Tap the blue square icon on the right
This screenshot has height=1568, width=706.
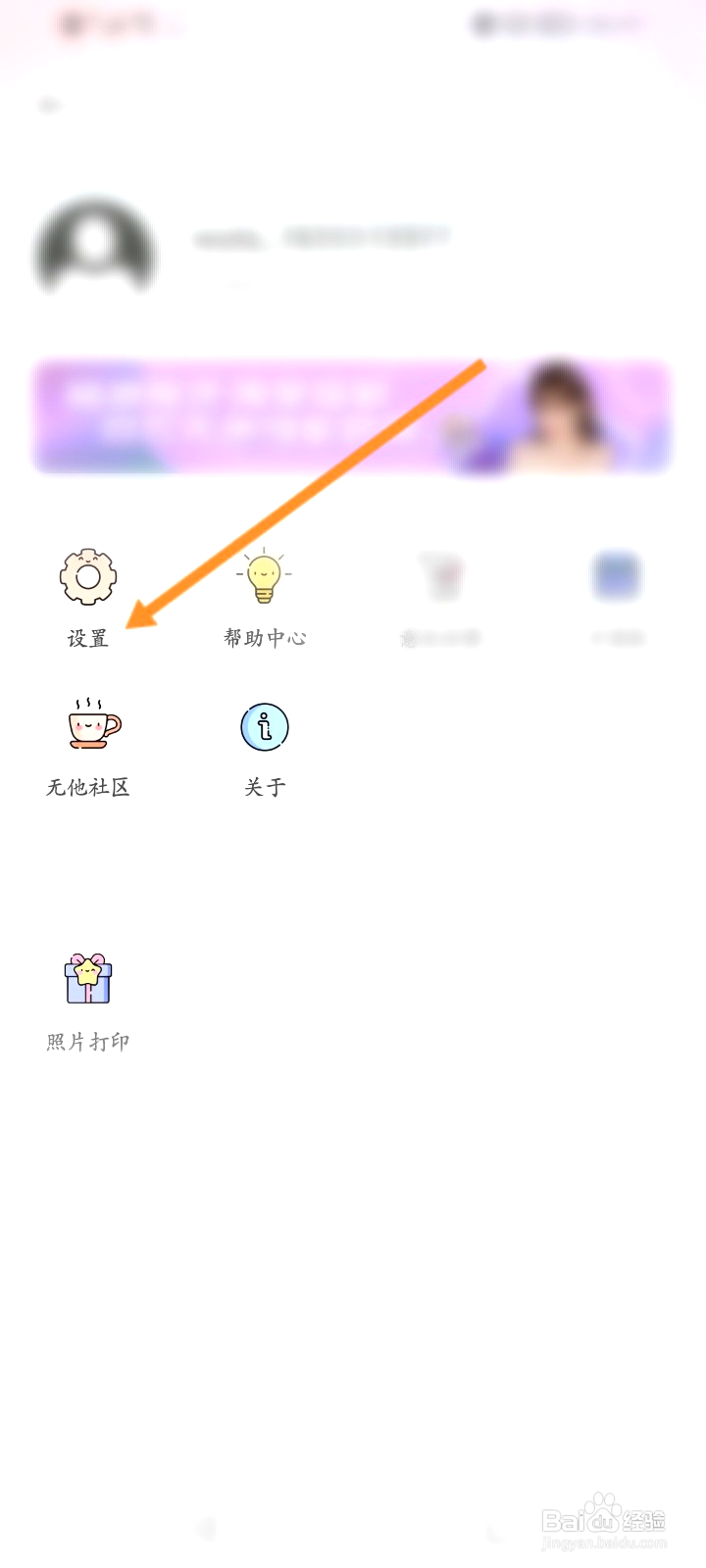pyautogui.click(x=616, y=576)
